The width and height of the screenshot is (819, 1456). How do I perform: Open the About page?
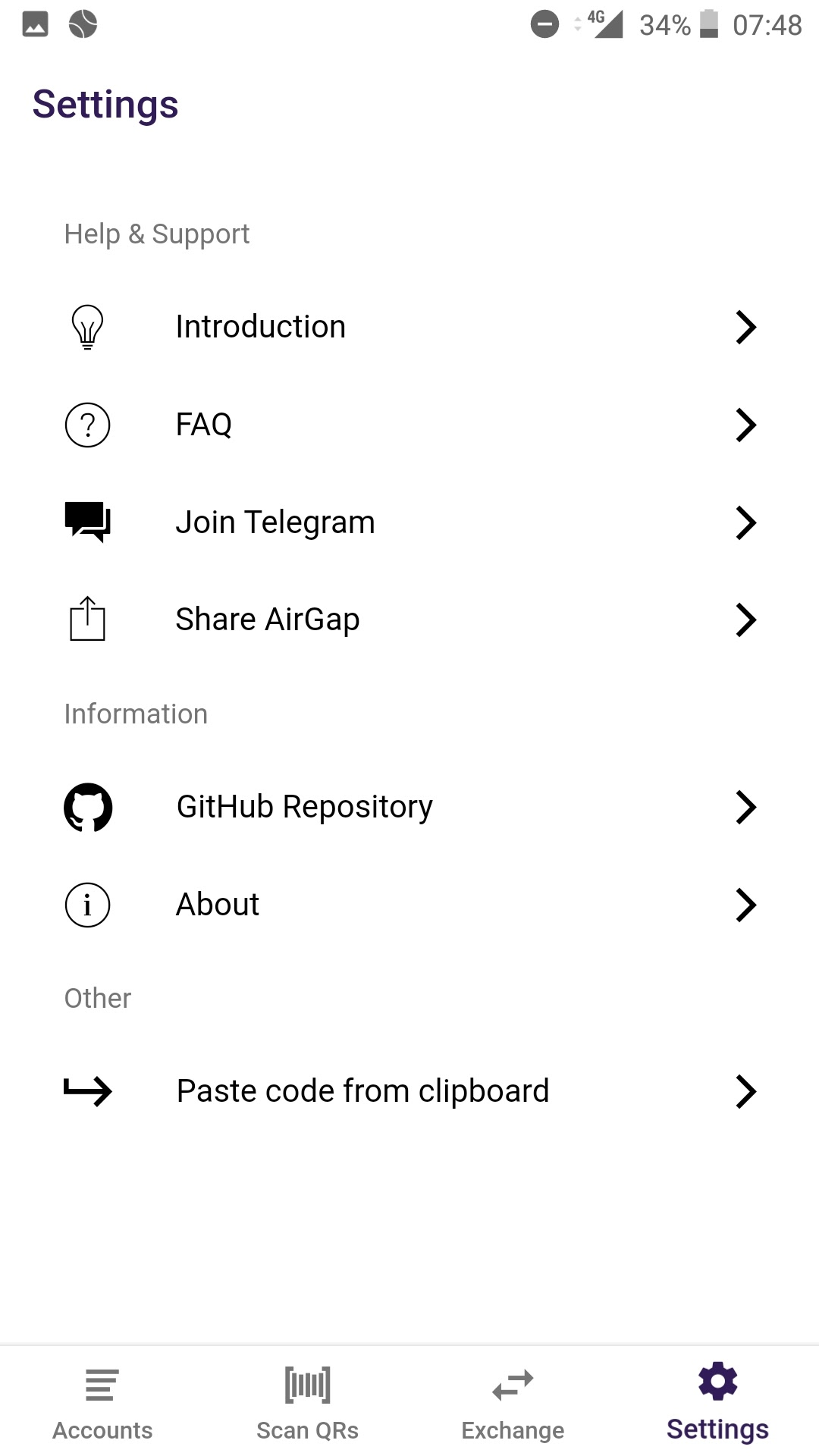[x=217, y=904]
